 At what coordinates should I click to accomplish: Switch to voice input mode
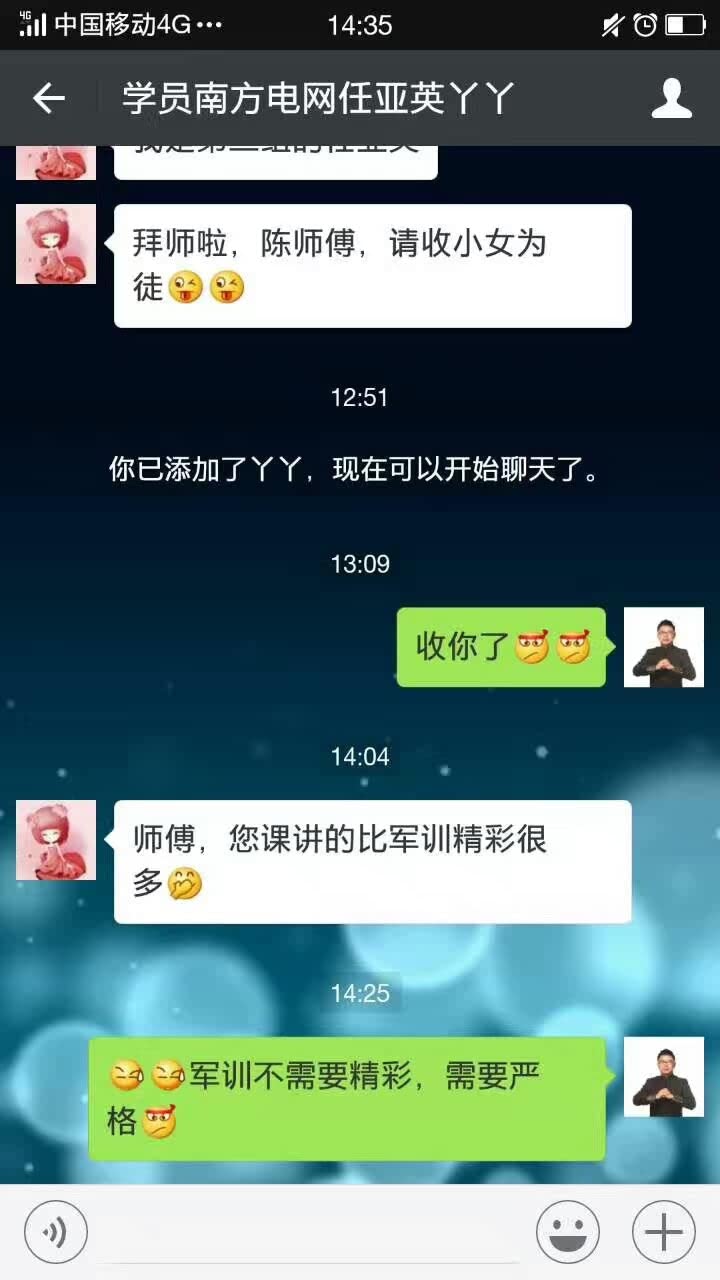[56, 1232]
